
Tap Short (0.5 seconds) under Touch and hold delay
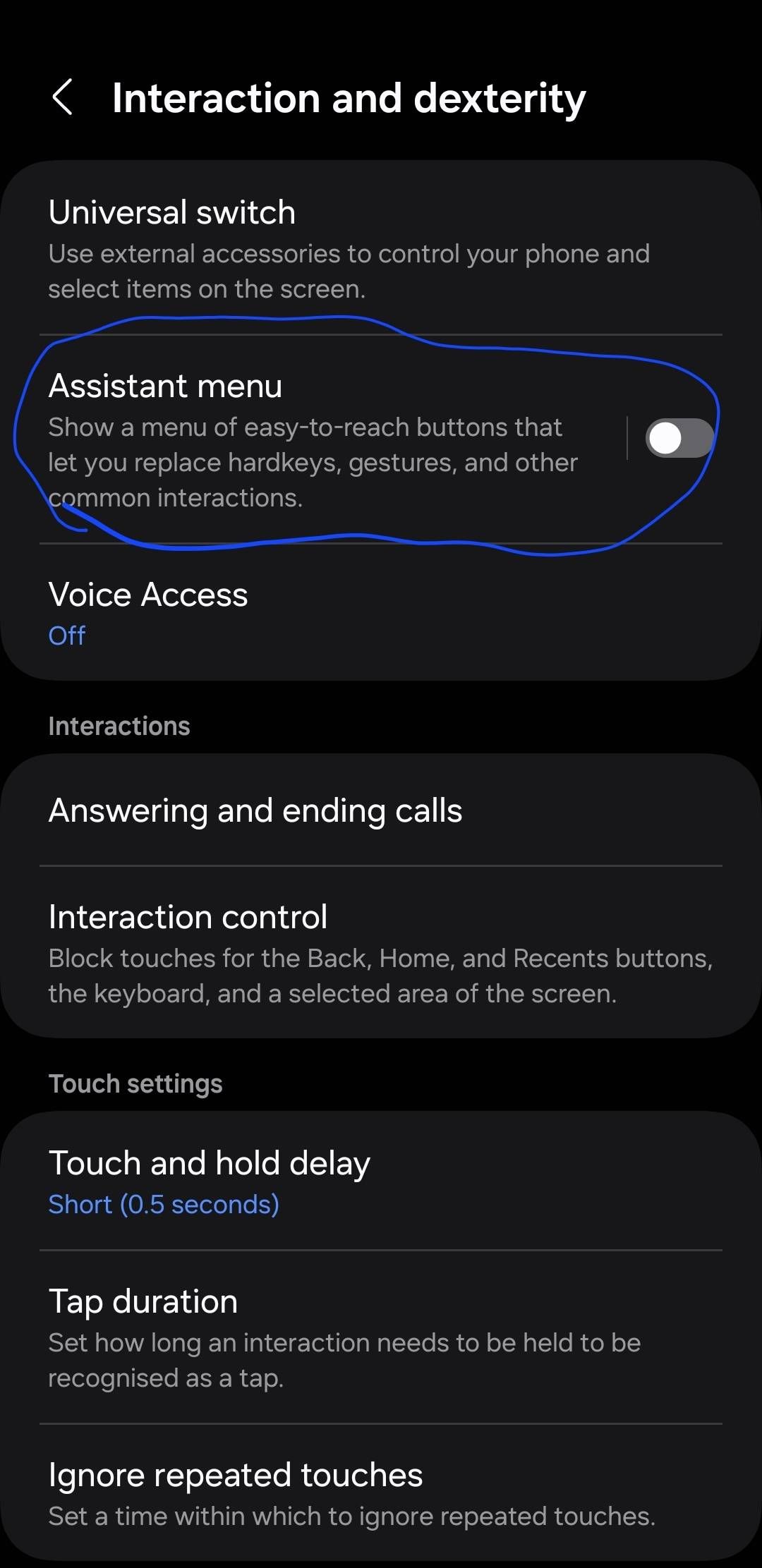[164, 1205]
